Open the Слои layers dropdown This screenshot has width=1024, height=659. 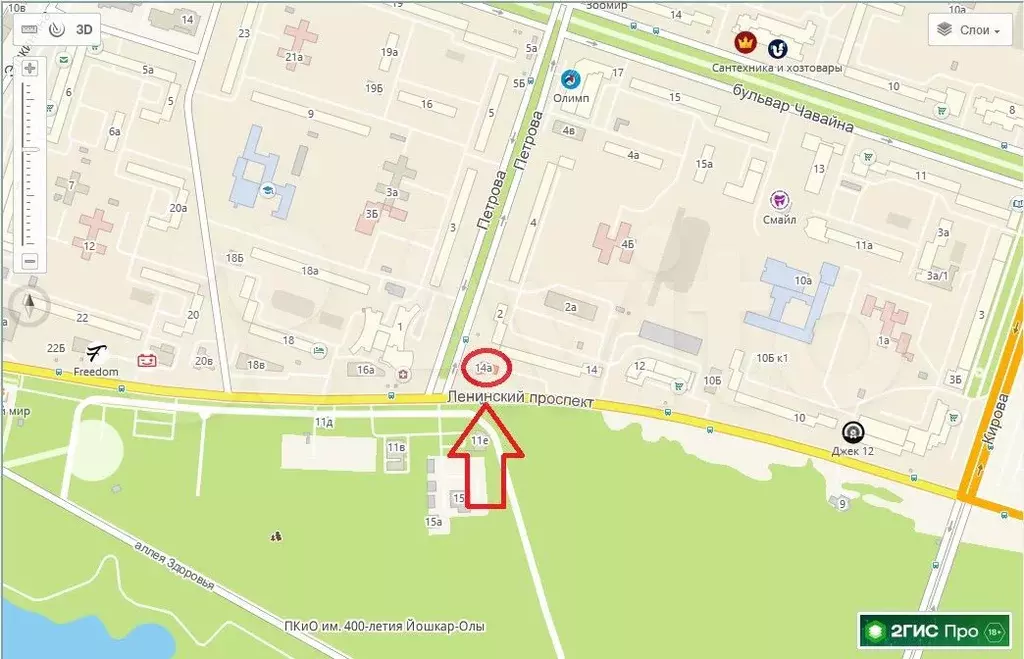[968, 30]
